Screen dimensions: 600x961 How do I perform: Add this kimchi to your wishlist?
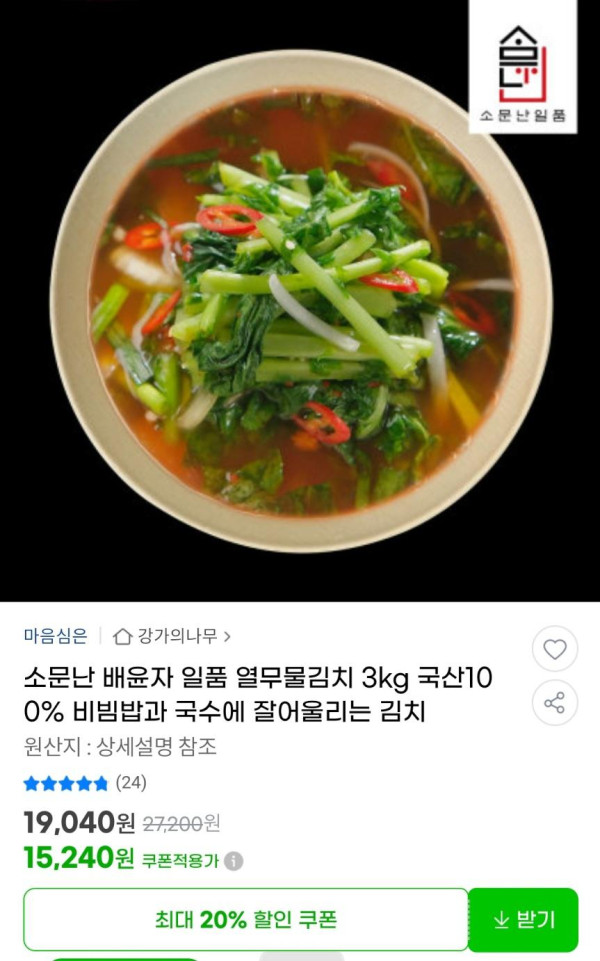[x=554, y=649]
